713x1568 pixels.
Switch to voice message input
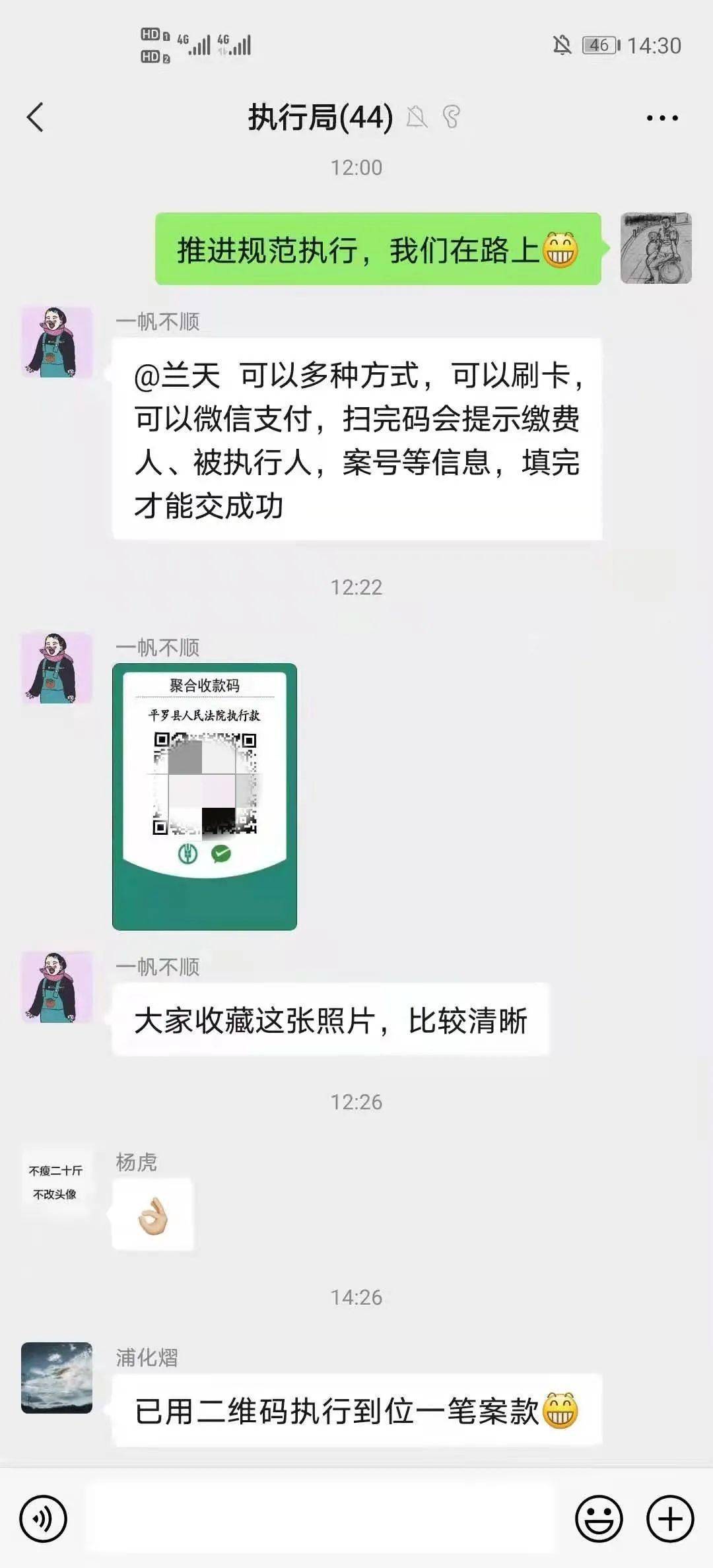click(x=44, y=1519)
